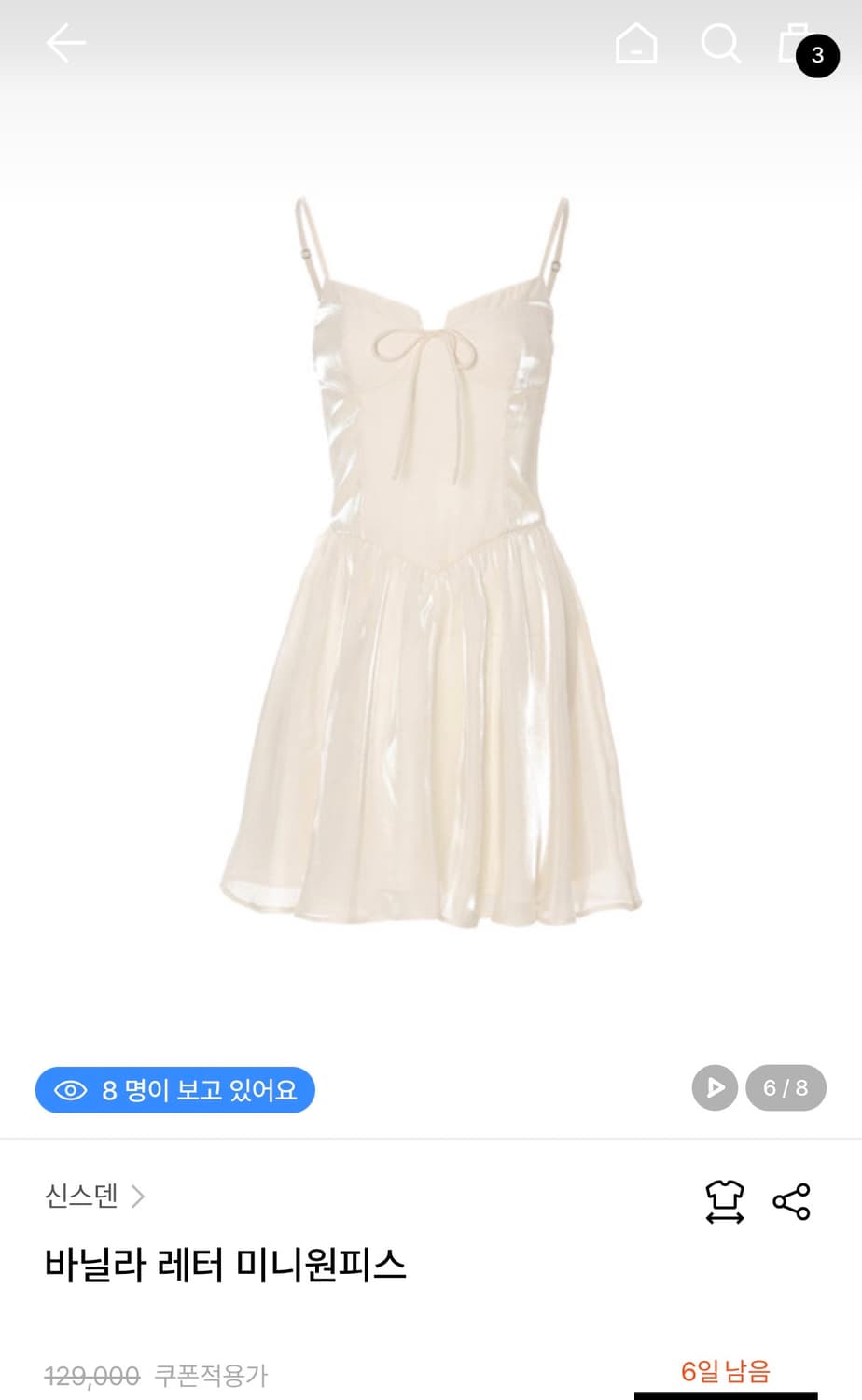The width and height of the screenshot is (862, 1400).
Task: Open the search icon in top bar
Action: [x=720, y=43]
